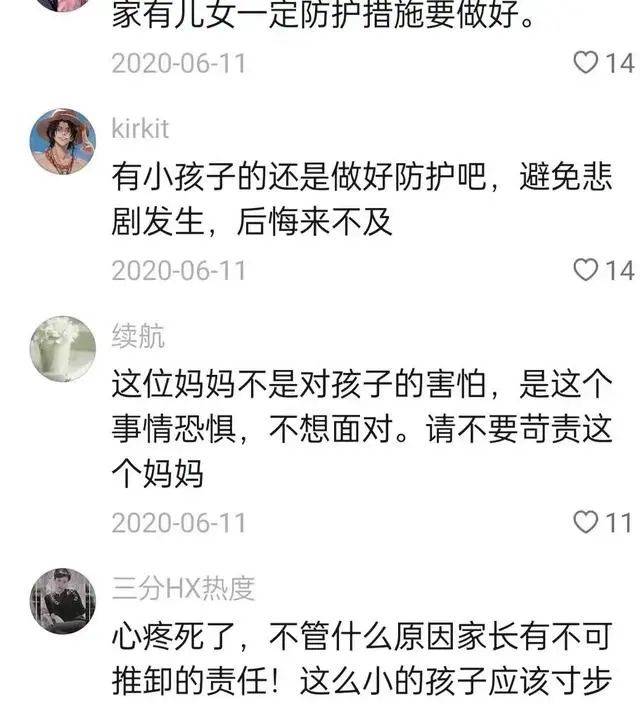Open kirkit's profile avatar
The image size is (640, 704).
(x=63, y=141)
